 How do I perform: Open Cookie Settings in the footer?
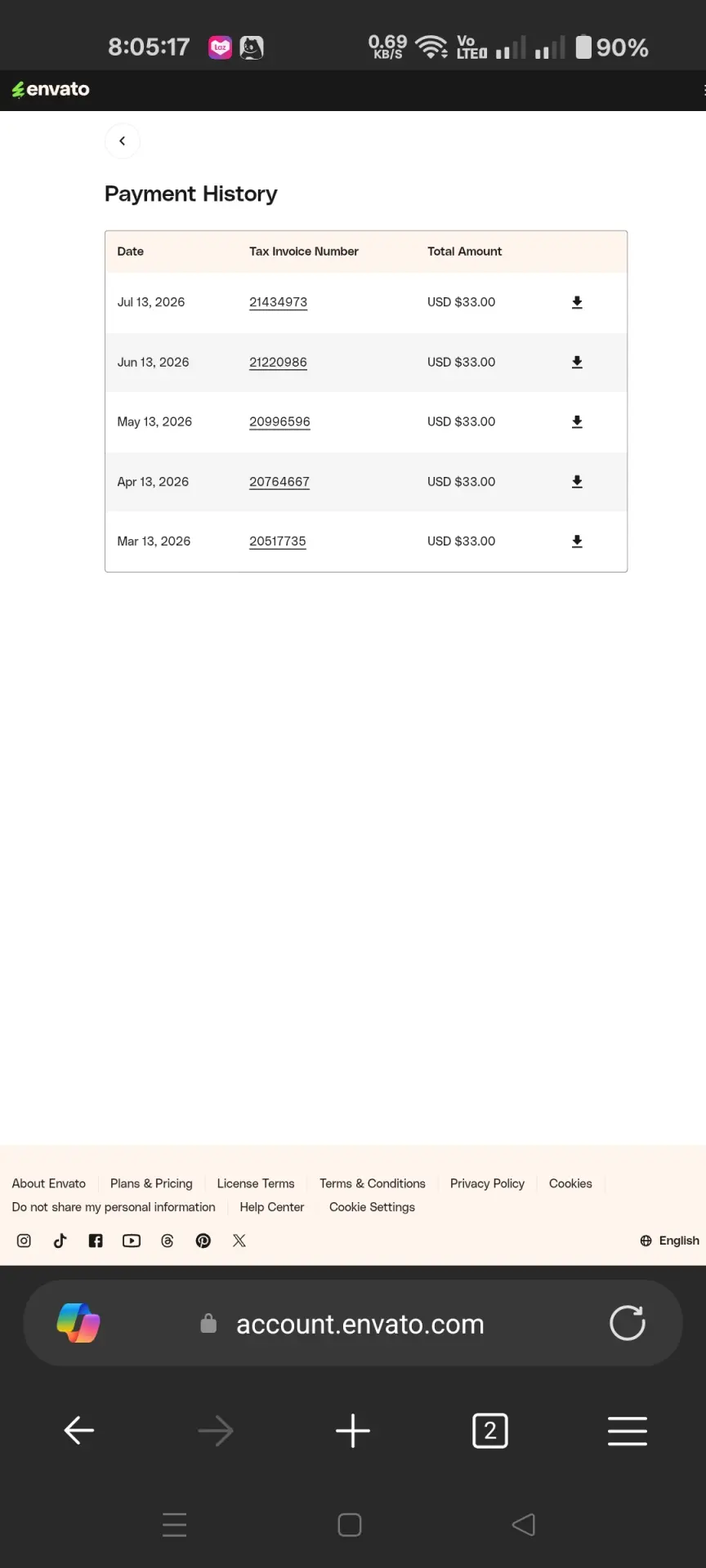(x=372, y=1207)
